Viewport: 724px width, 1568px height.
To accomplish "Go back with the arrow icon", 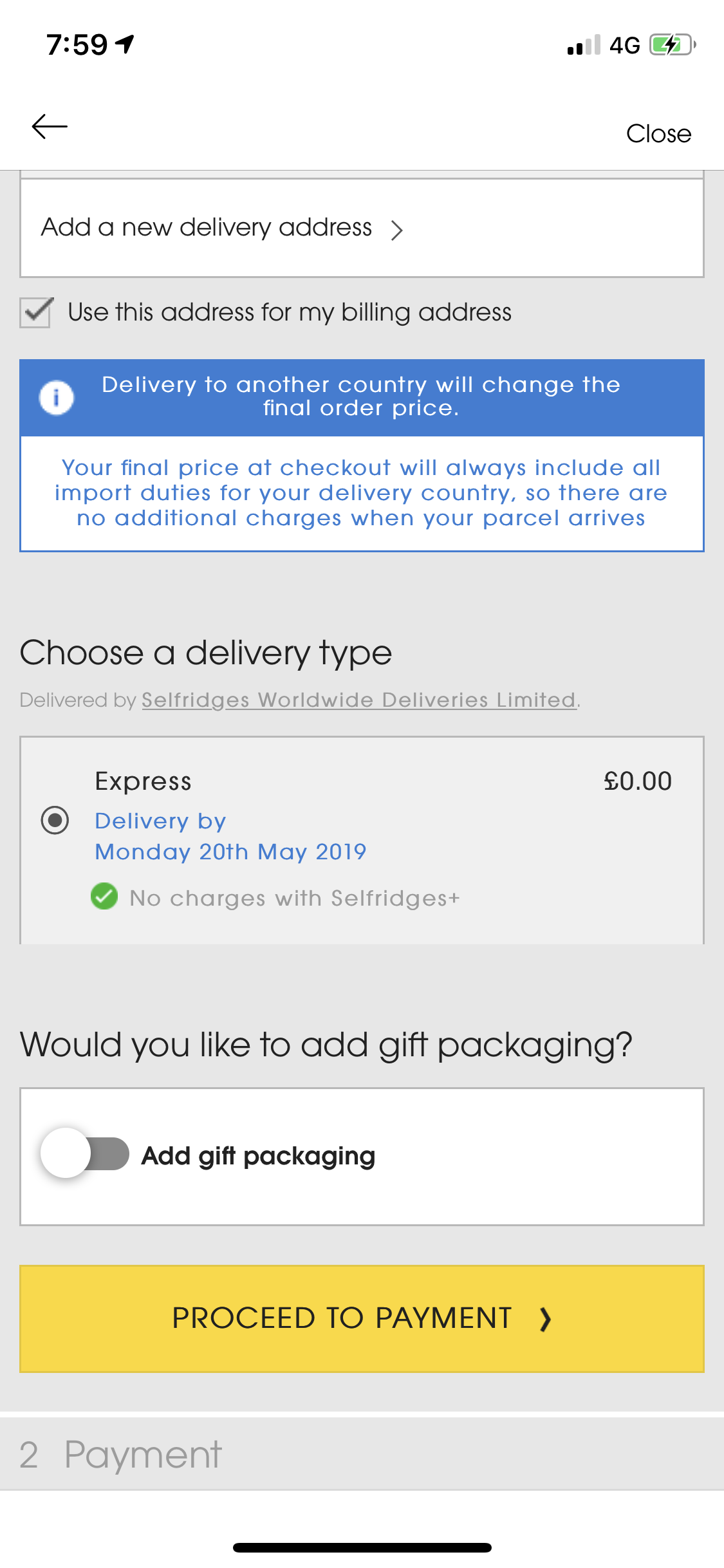I will pos(50,127).
